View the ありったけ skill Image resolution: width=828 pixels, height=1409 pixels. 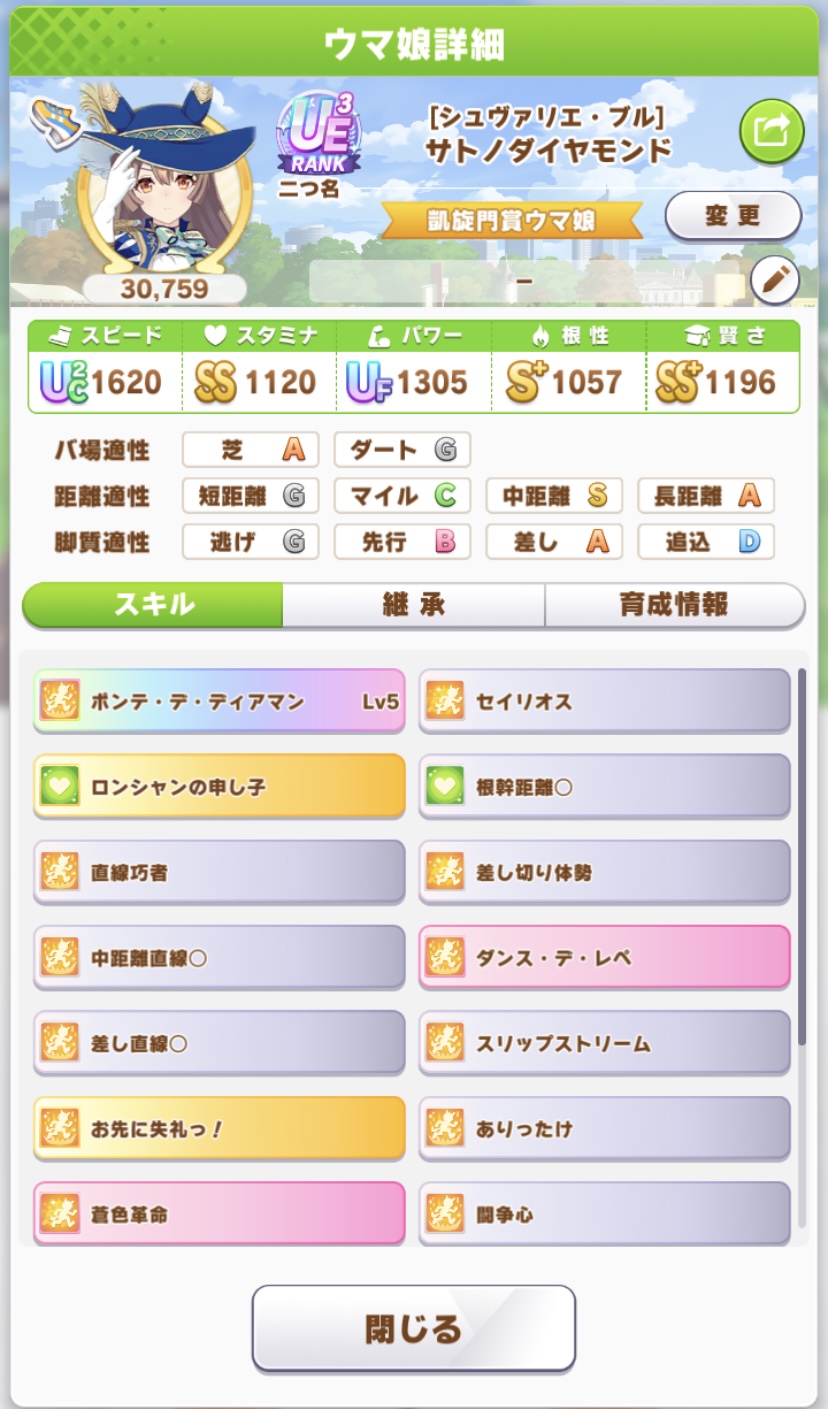click(x=604, y=1129)
